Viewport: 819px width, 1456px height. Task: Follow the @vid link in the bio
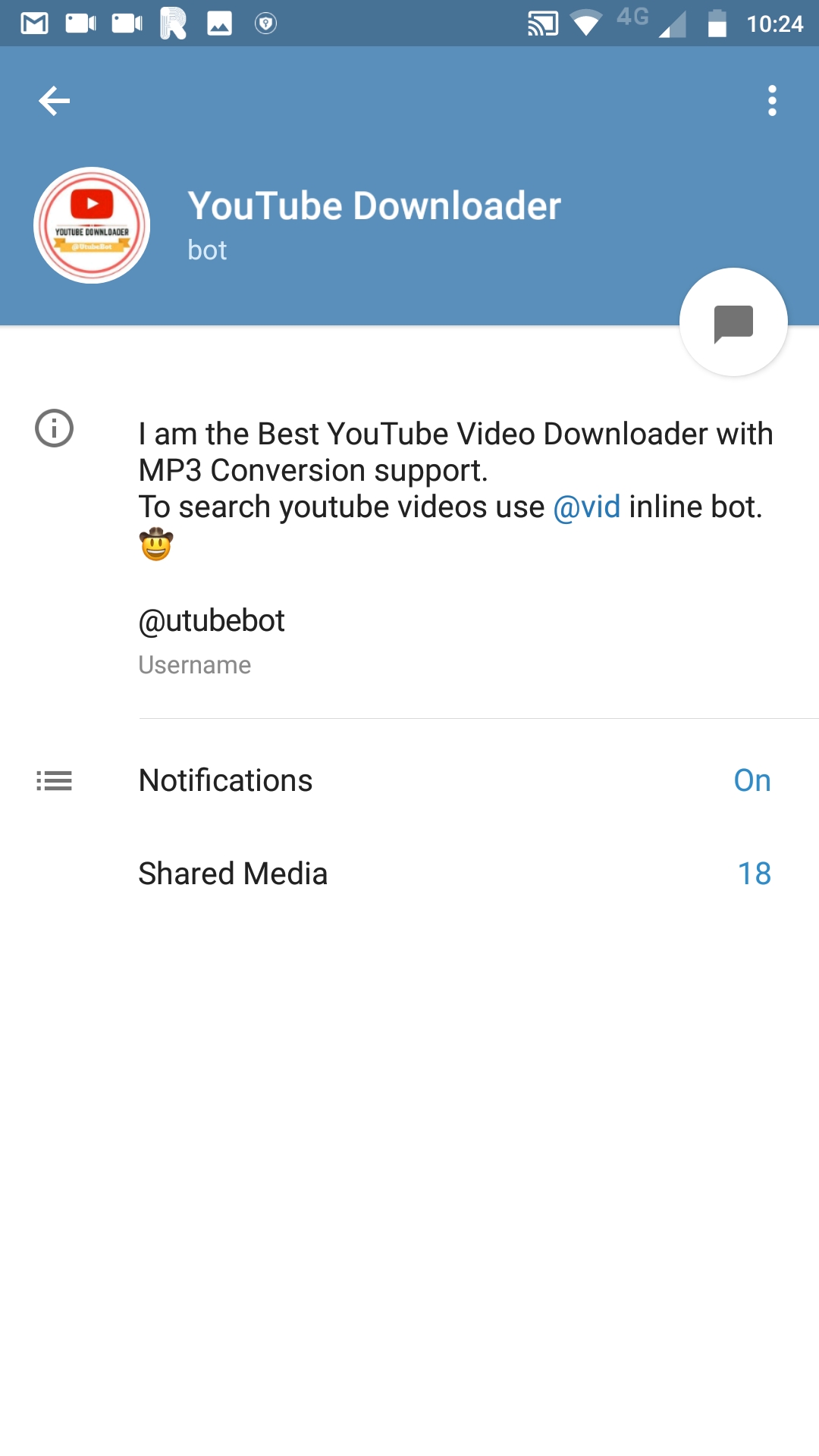coord(587,507)
